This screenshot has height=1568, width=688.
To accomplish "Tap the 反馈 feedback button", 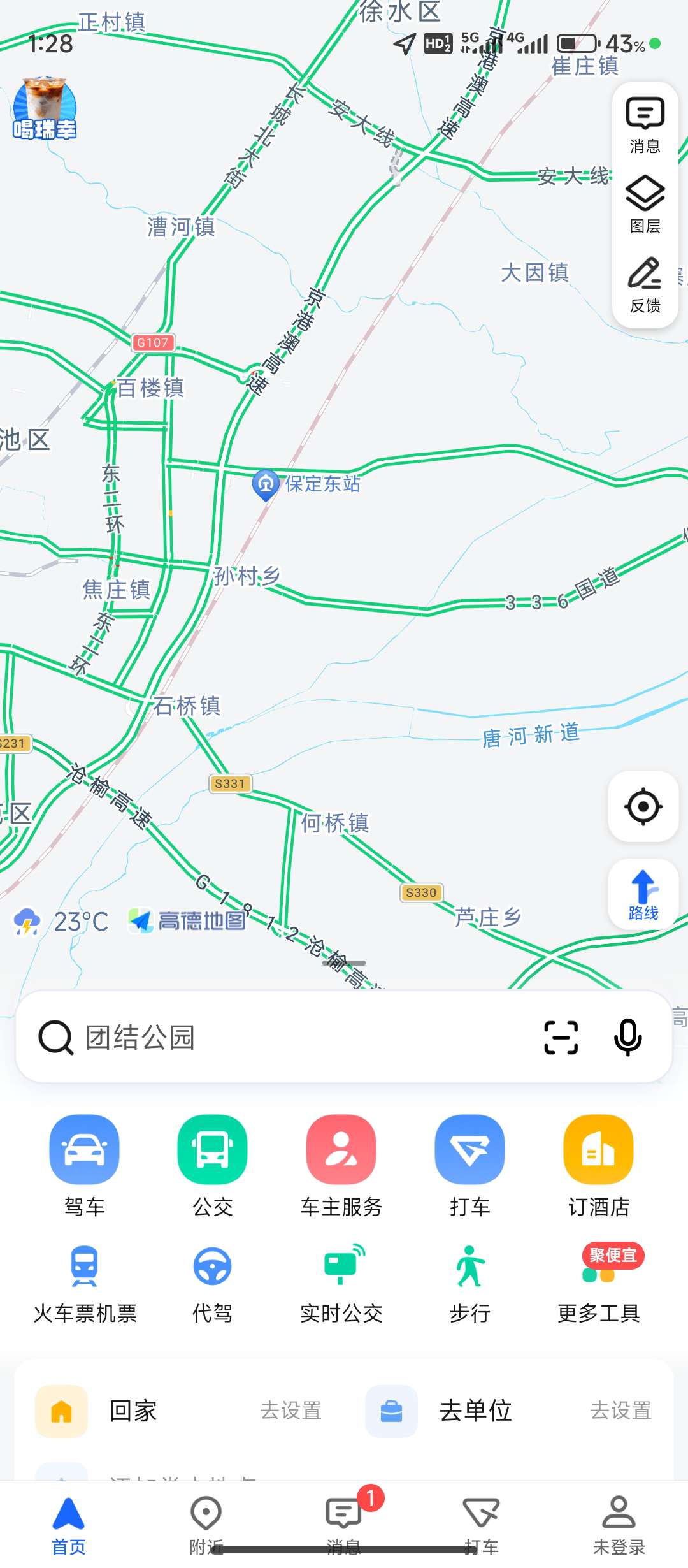I will click(645, 284).
